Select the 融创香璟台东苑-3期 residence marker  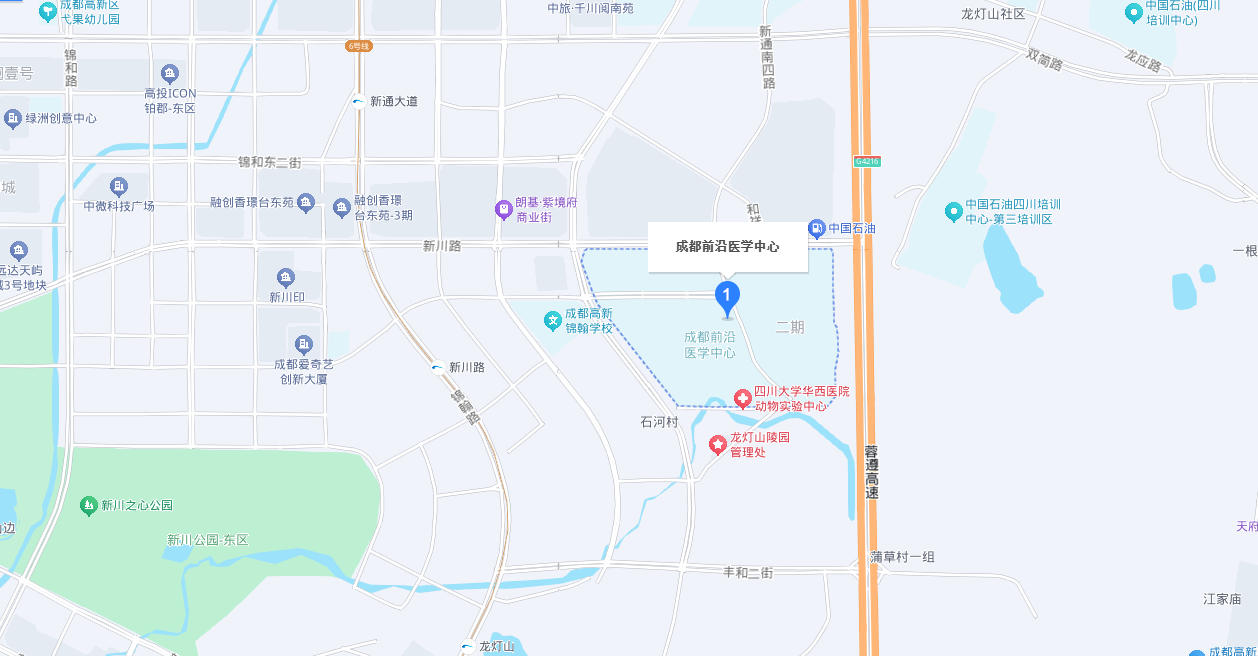341,207
